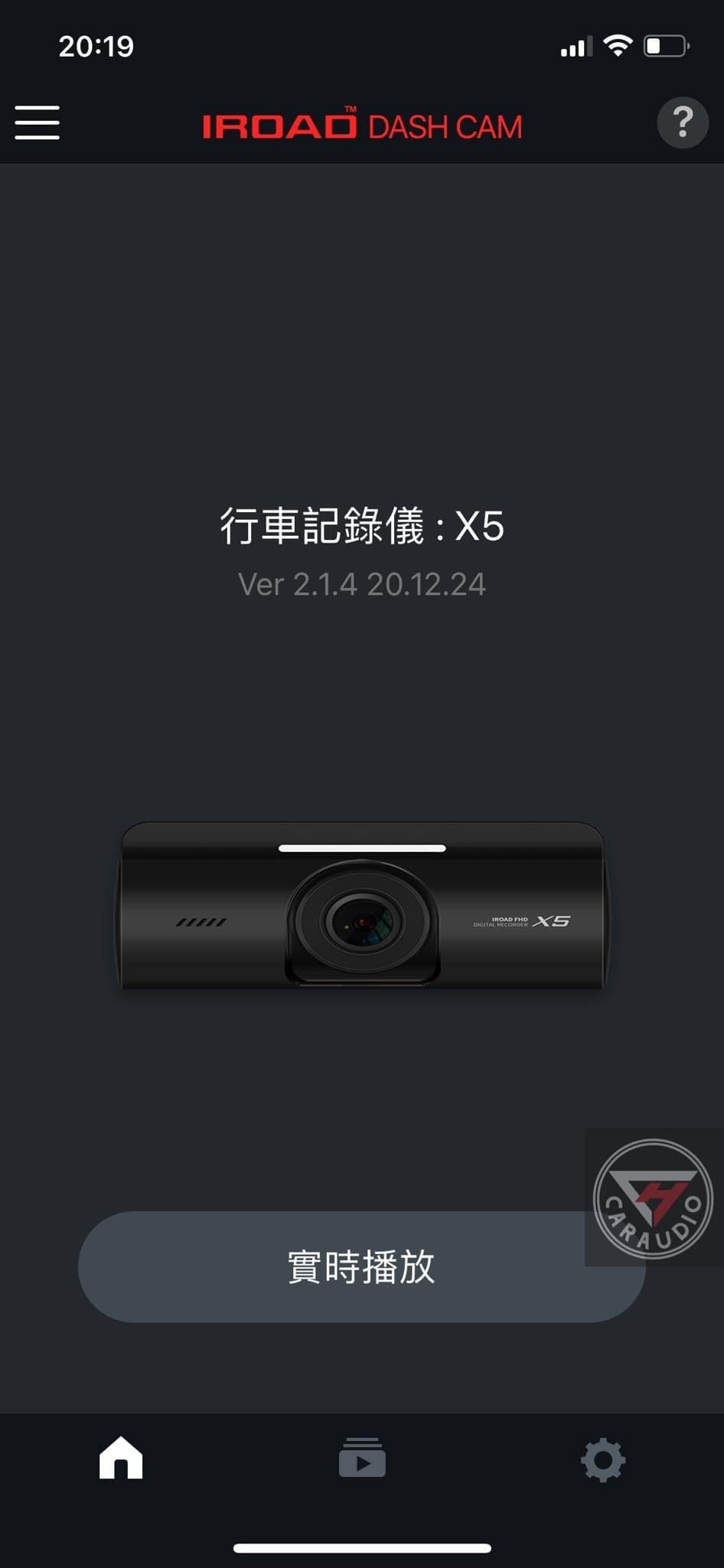Start live view with 實時播放 button

pyautogui.click(x=361, y=1267)
